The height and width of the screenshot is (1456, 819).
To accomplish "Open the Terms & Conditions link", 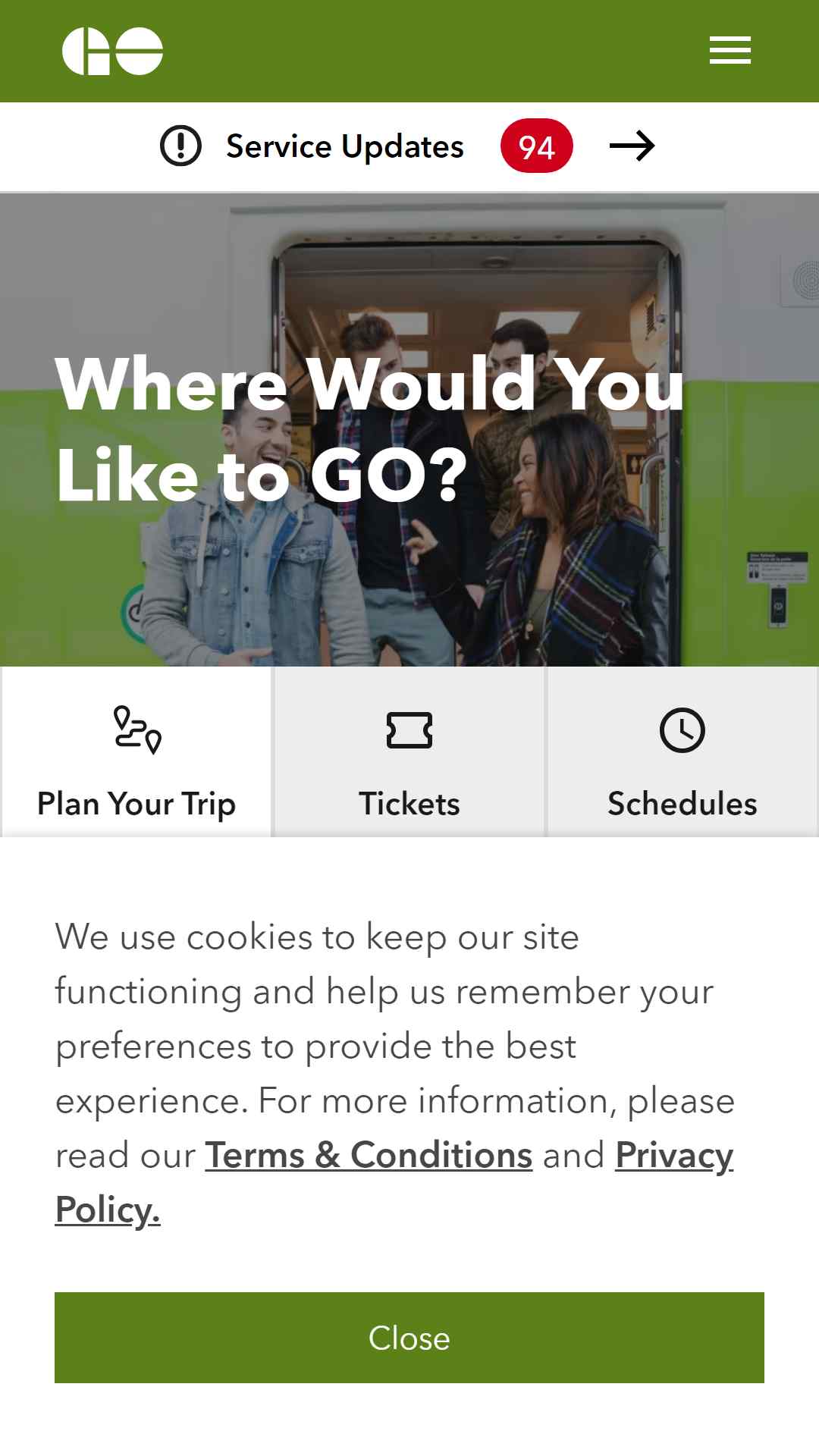I will tap(369, 1155).
